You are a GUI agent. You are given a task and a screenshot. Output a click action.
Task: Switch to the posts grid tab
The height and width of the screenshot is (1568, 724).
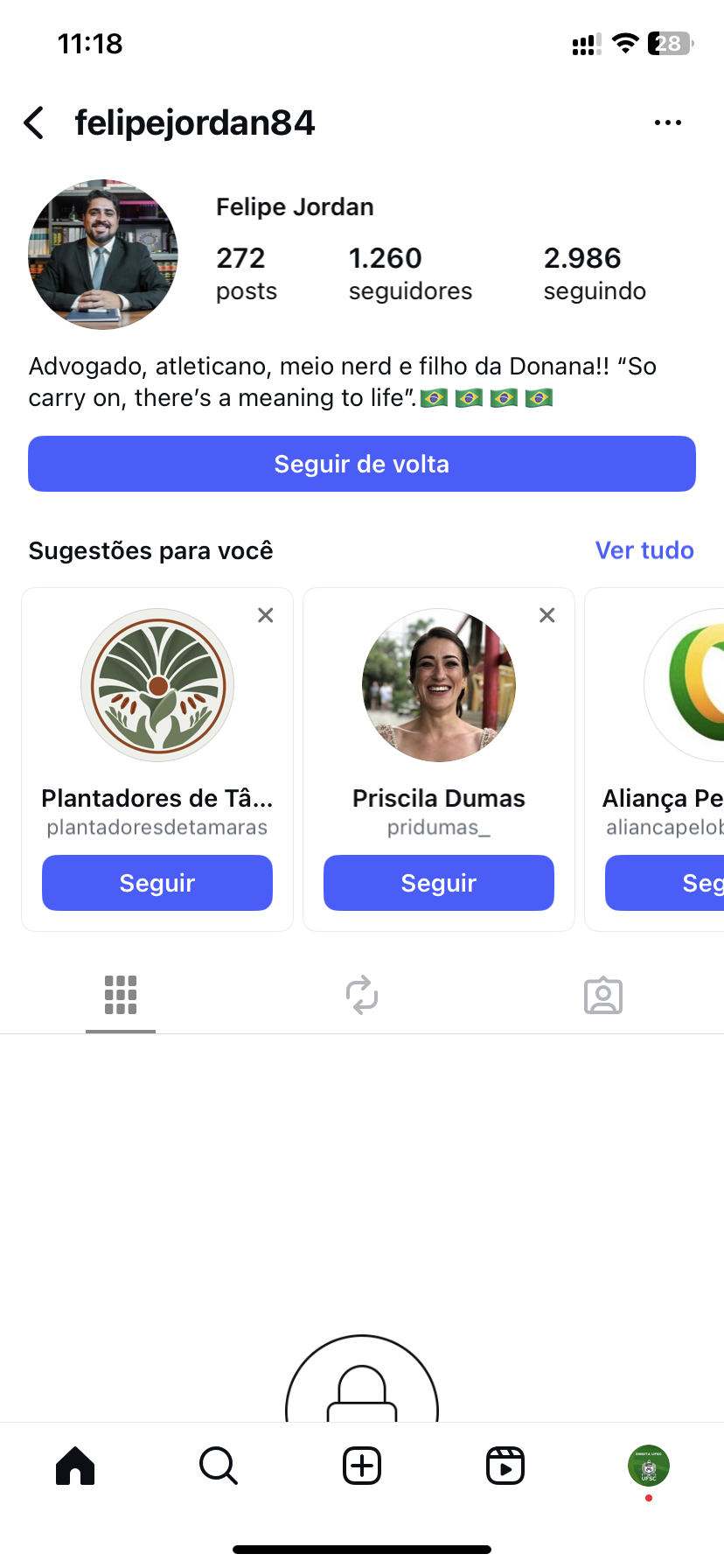121,995
